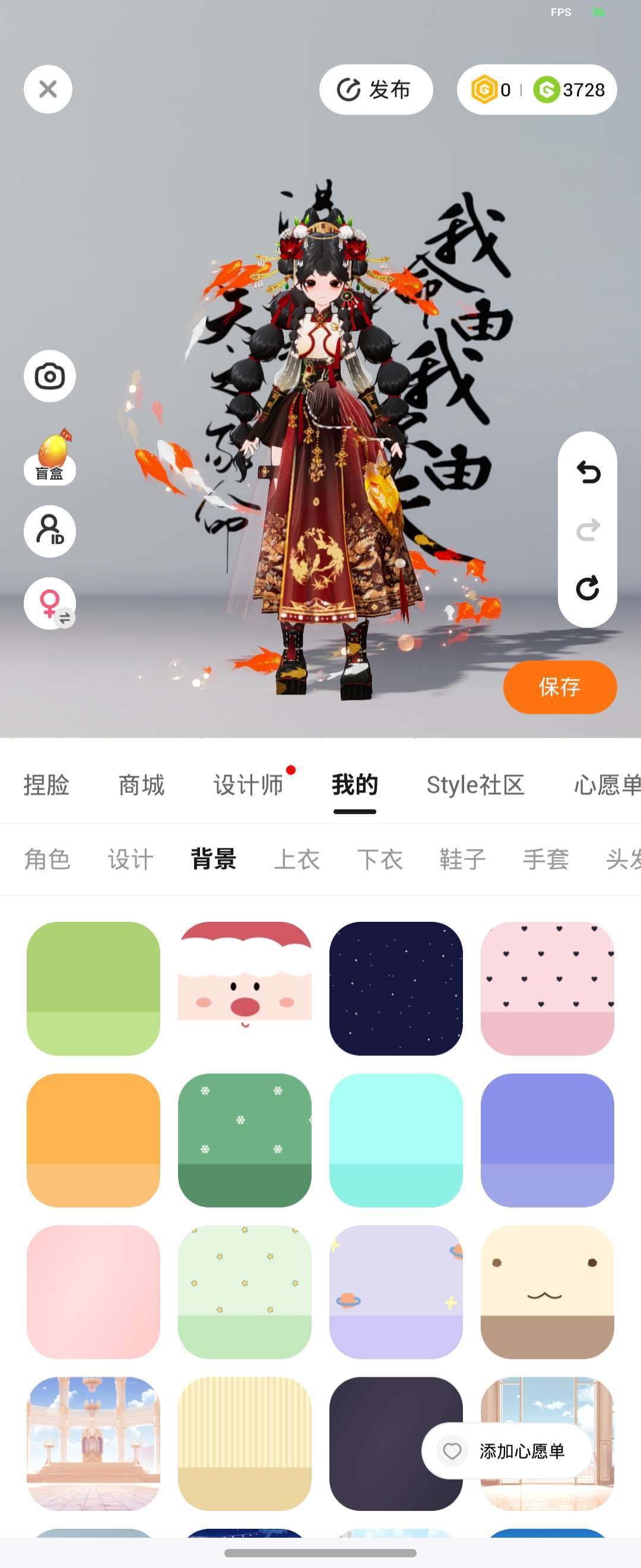Open the 盲盒 blind box
The width and height of the screenshot is (641, 1568).
coord(50,458)
